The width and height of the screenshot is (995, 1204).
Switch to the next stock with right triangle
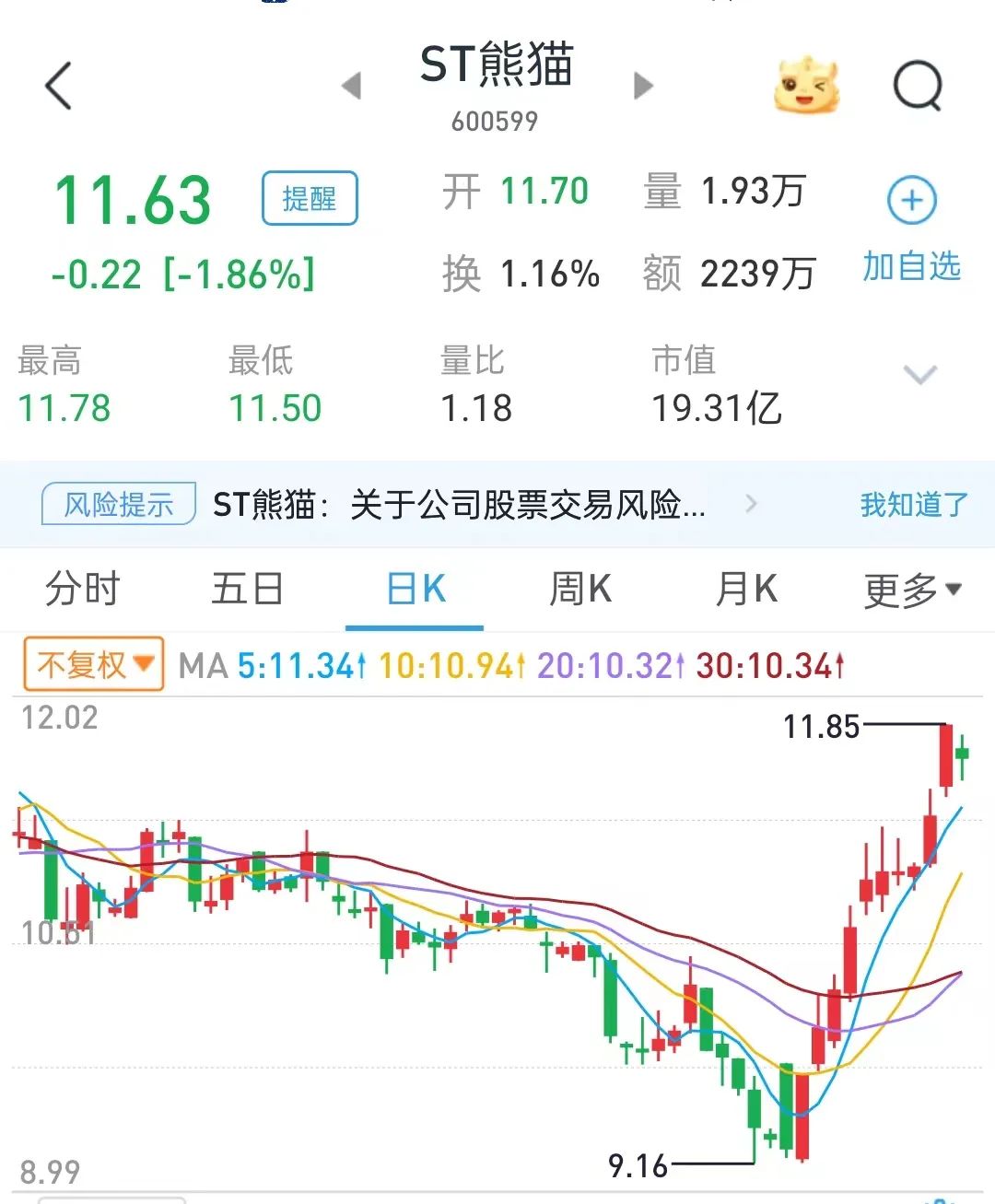(643, 87)
